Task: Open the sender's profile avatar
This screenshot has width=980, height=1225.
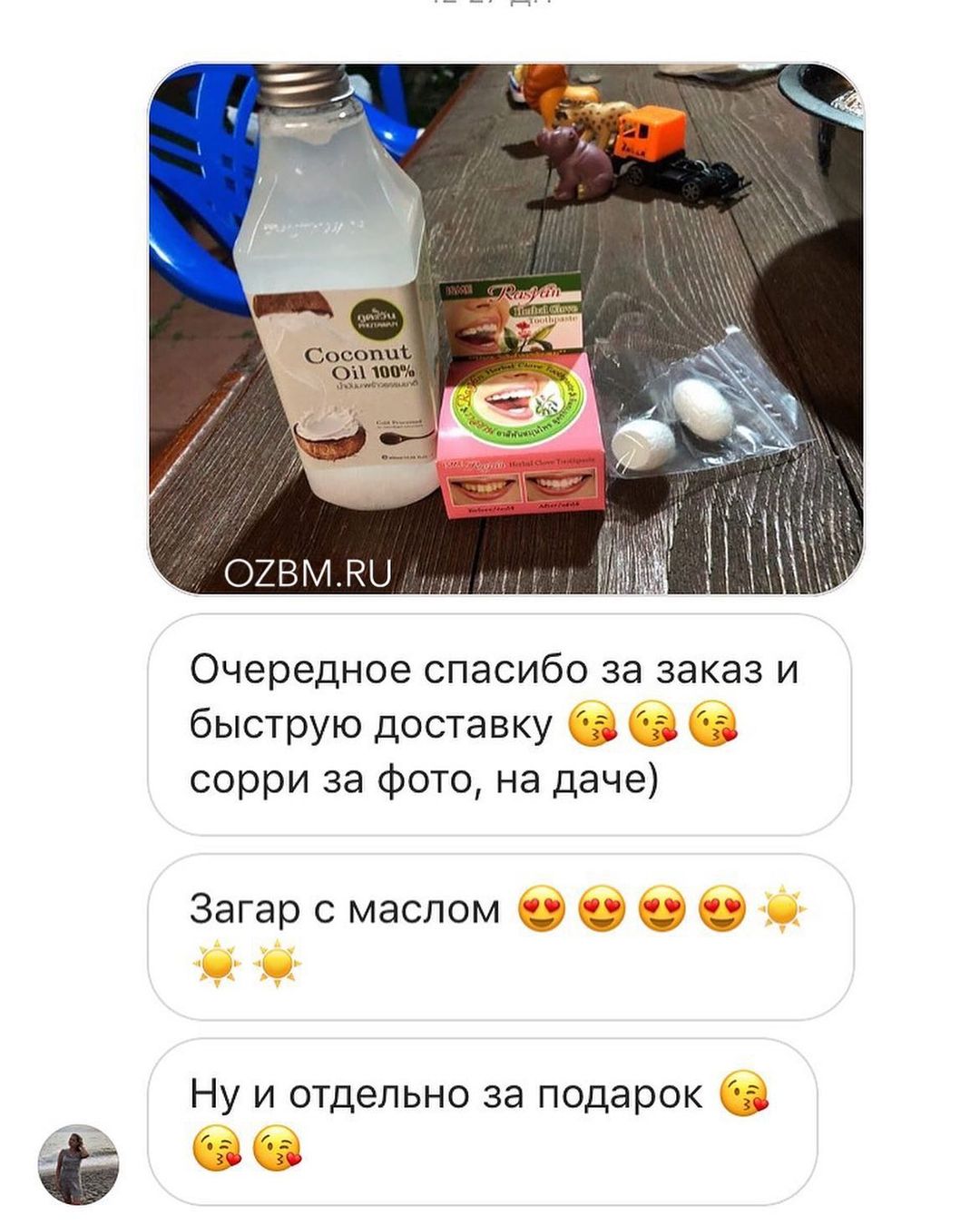Action: pos(79,1164)
